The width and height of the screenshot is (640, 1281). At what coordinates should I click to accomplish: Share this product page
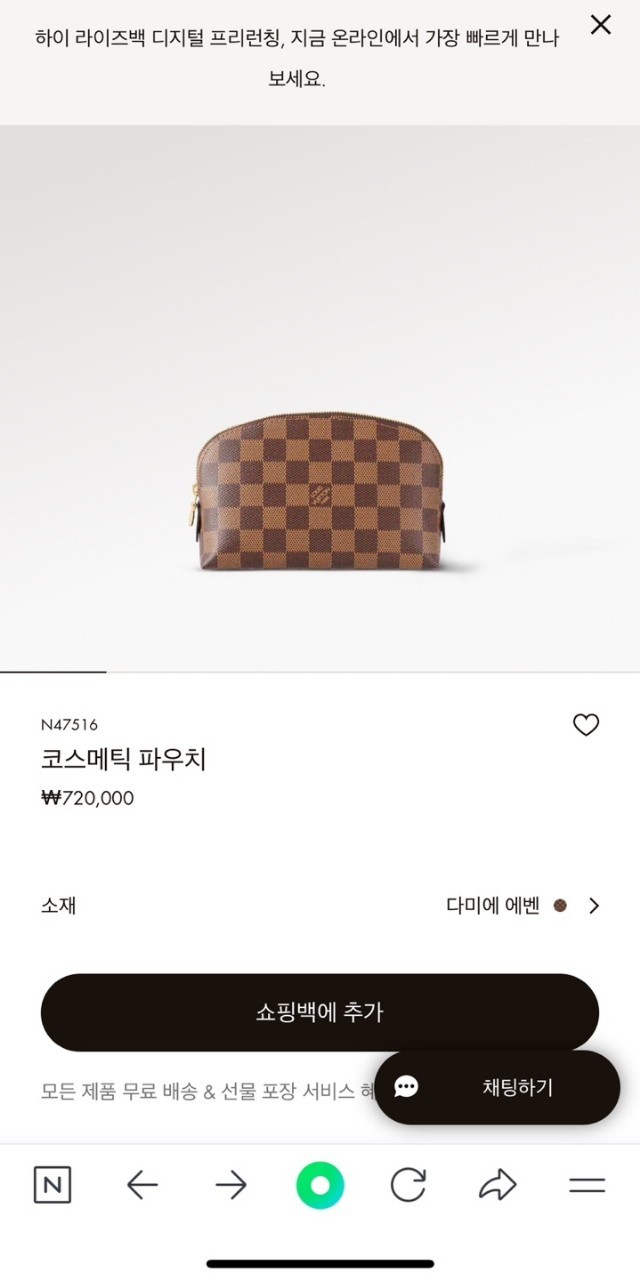click(x=497, y=1186)
